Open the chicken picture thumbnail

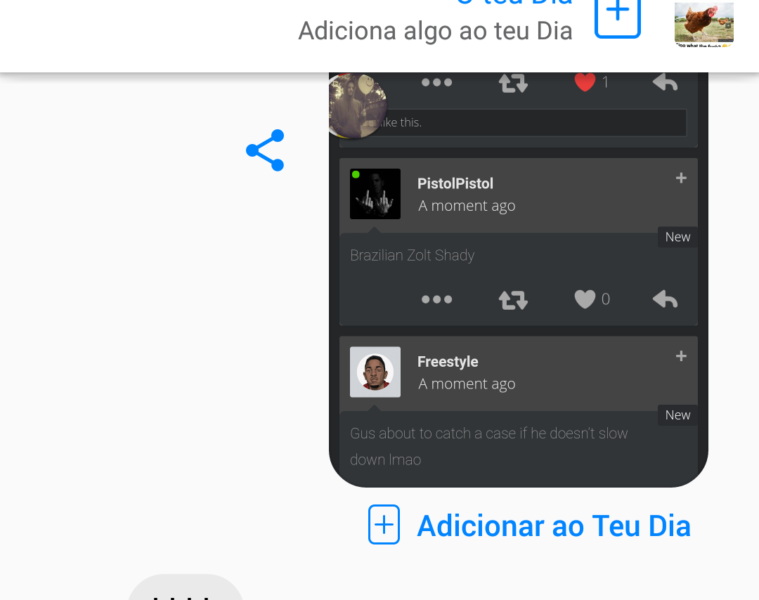(x=704, y=23)
